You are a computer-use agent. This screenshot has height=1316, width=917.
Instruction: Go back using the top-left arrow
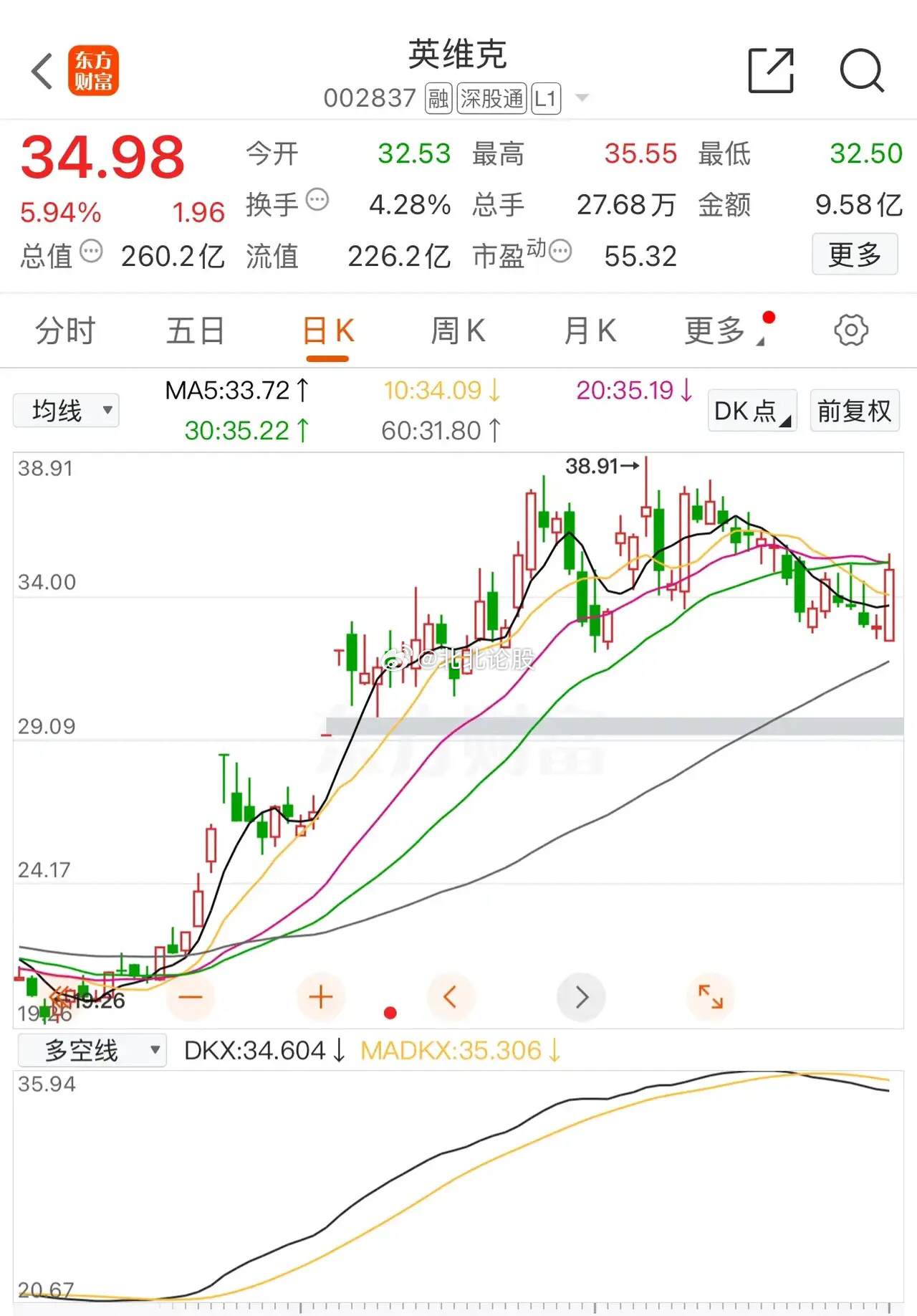pos(43,71)
